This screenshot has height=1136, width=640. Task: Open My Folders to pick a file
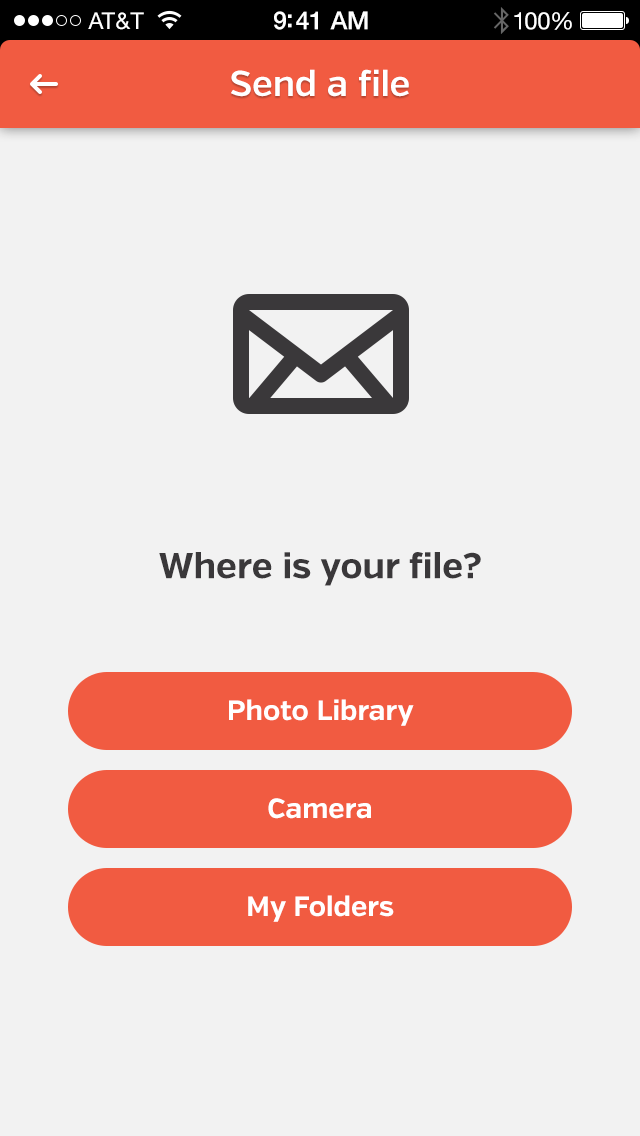[x=320, y=907]
